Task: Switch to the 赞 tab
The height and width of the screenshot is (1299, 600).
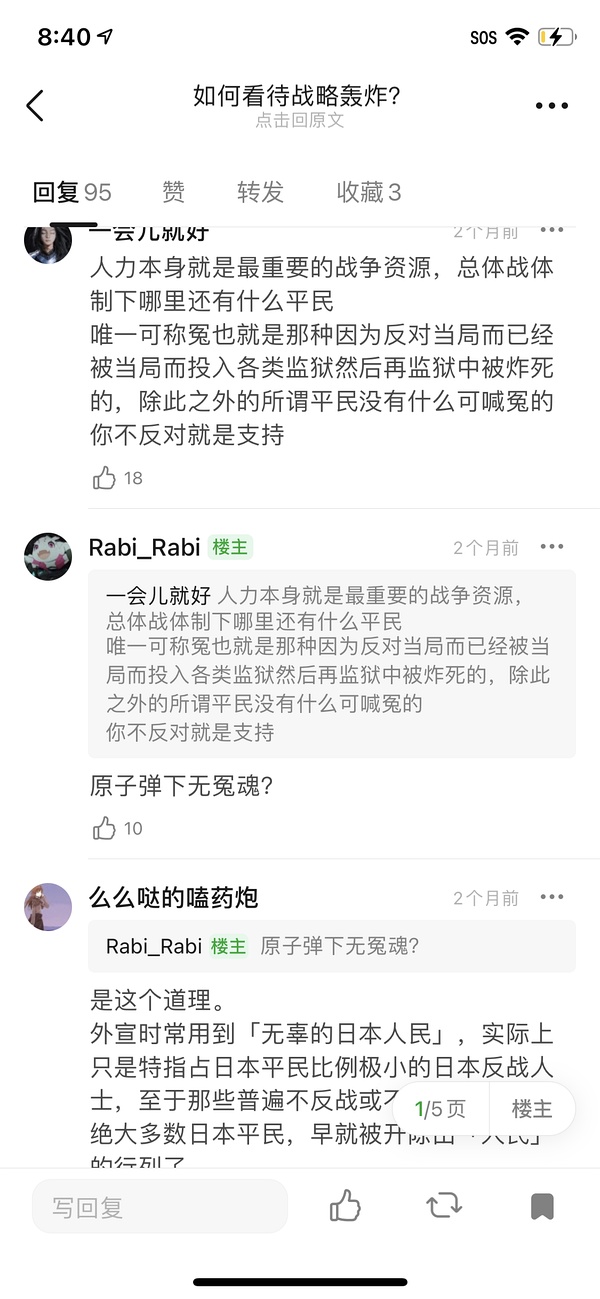Action: [173, 192]
